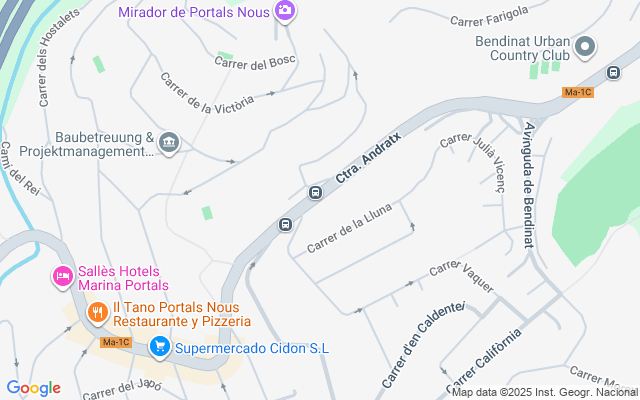This screenshot has width=640, height=400.
Task: Open the Supermercado Cidon S.L shopping pin
Action: [x=159, y=347]
